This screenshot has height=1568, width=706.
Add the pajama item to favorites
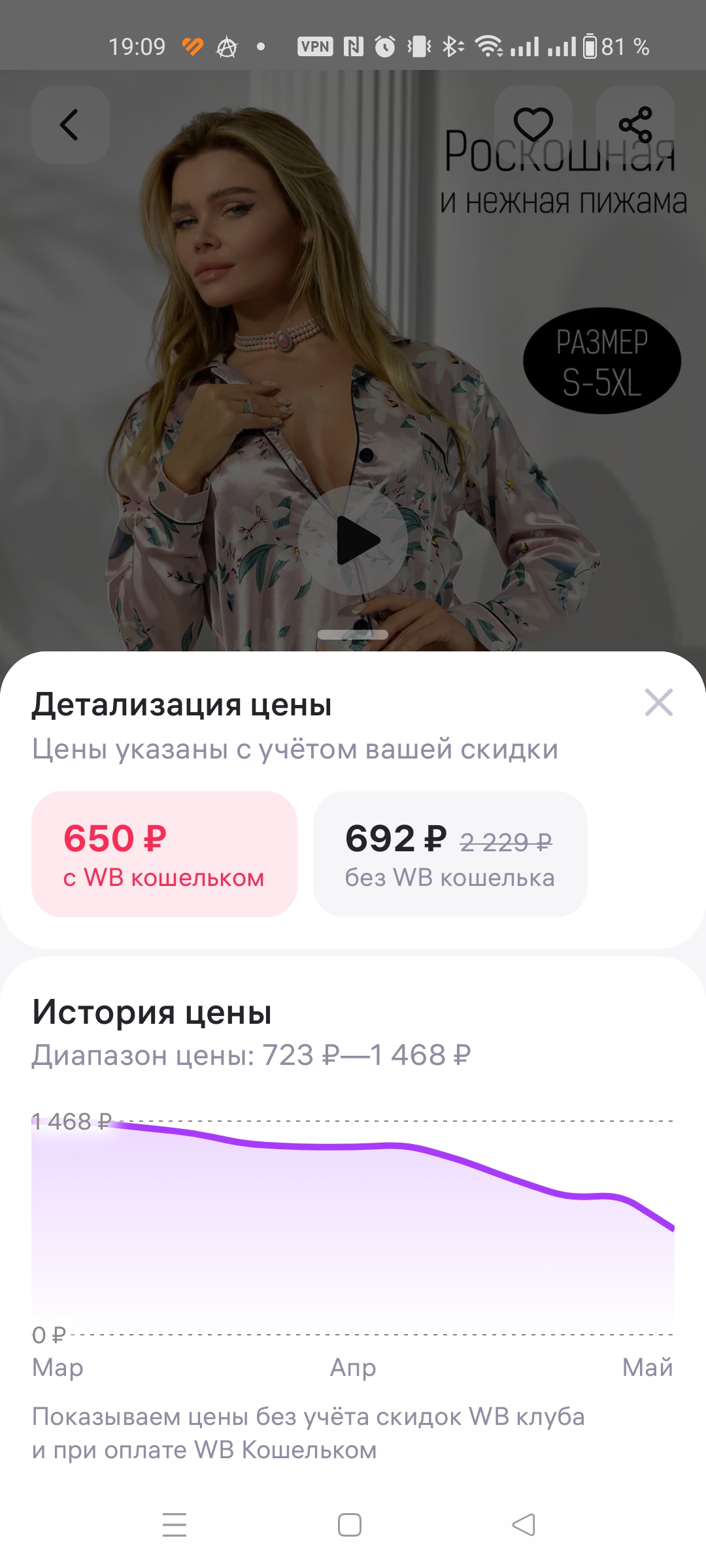click(535, 125)
